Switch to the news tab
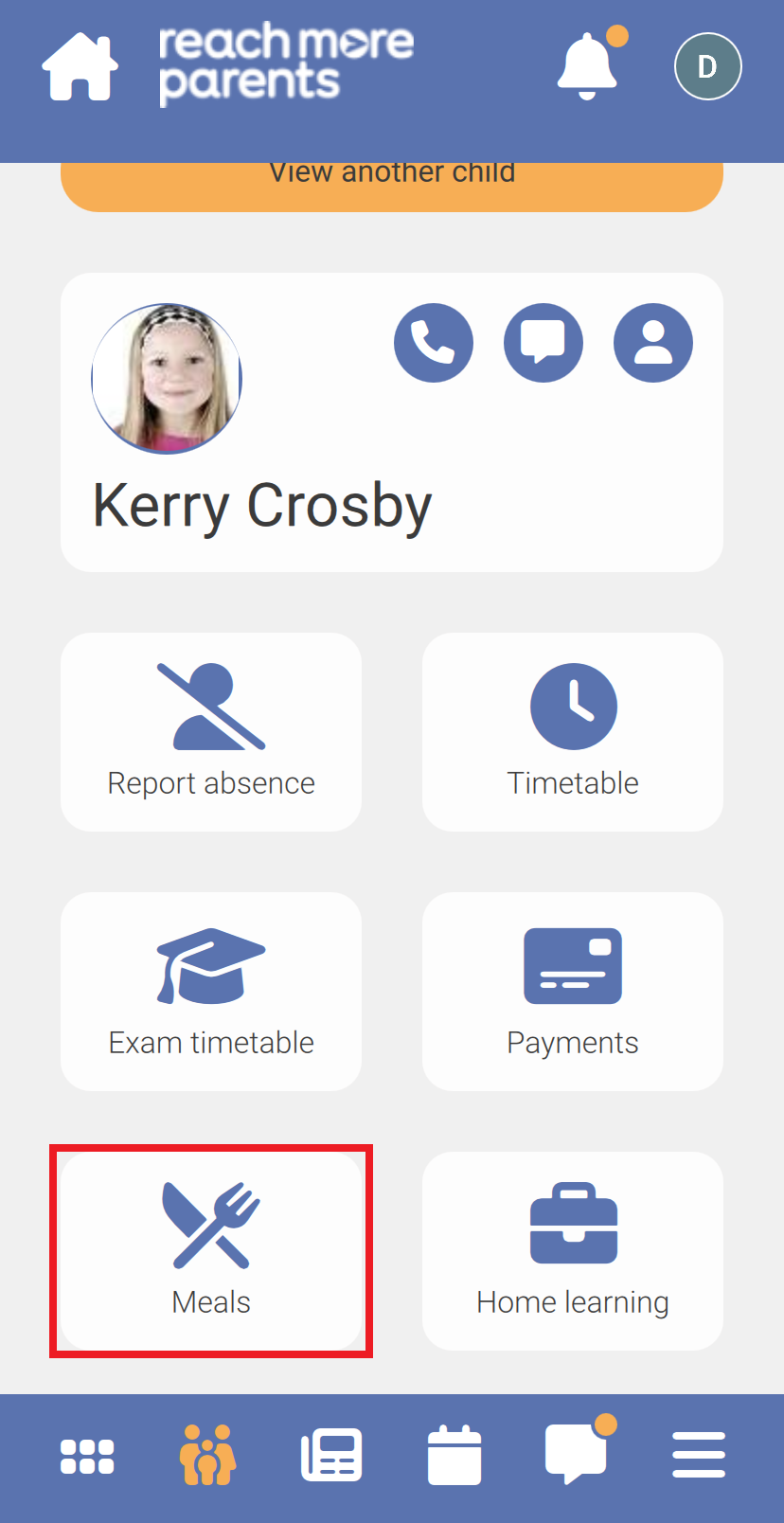 [331, 1456]
